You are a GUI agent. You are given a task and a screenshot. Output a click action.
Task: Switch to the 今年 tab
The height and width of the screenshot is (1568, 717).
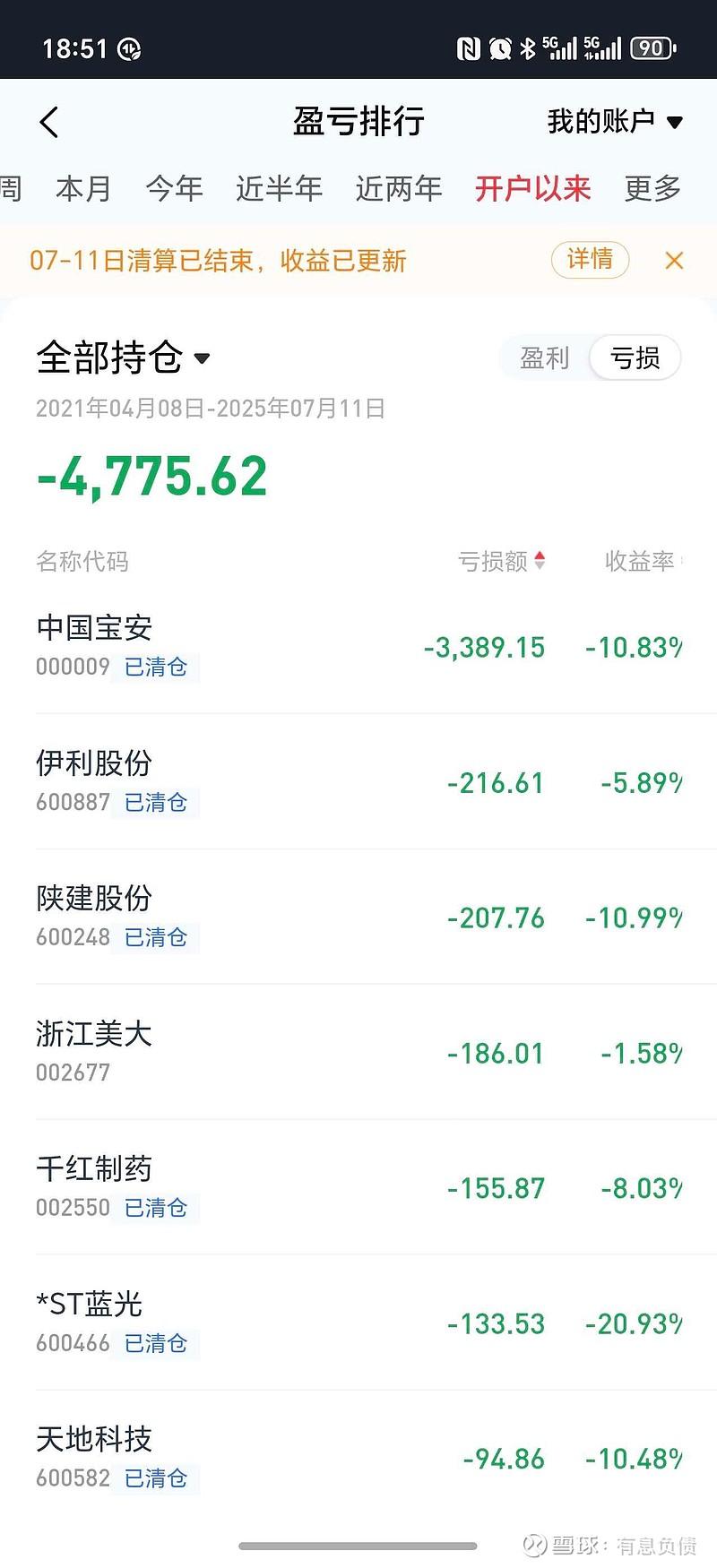pyautogui.click(x=174, y=189)
